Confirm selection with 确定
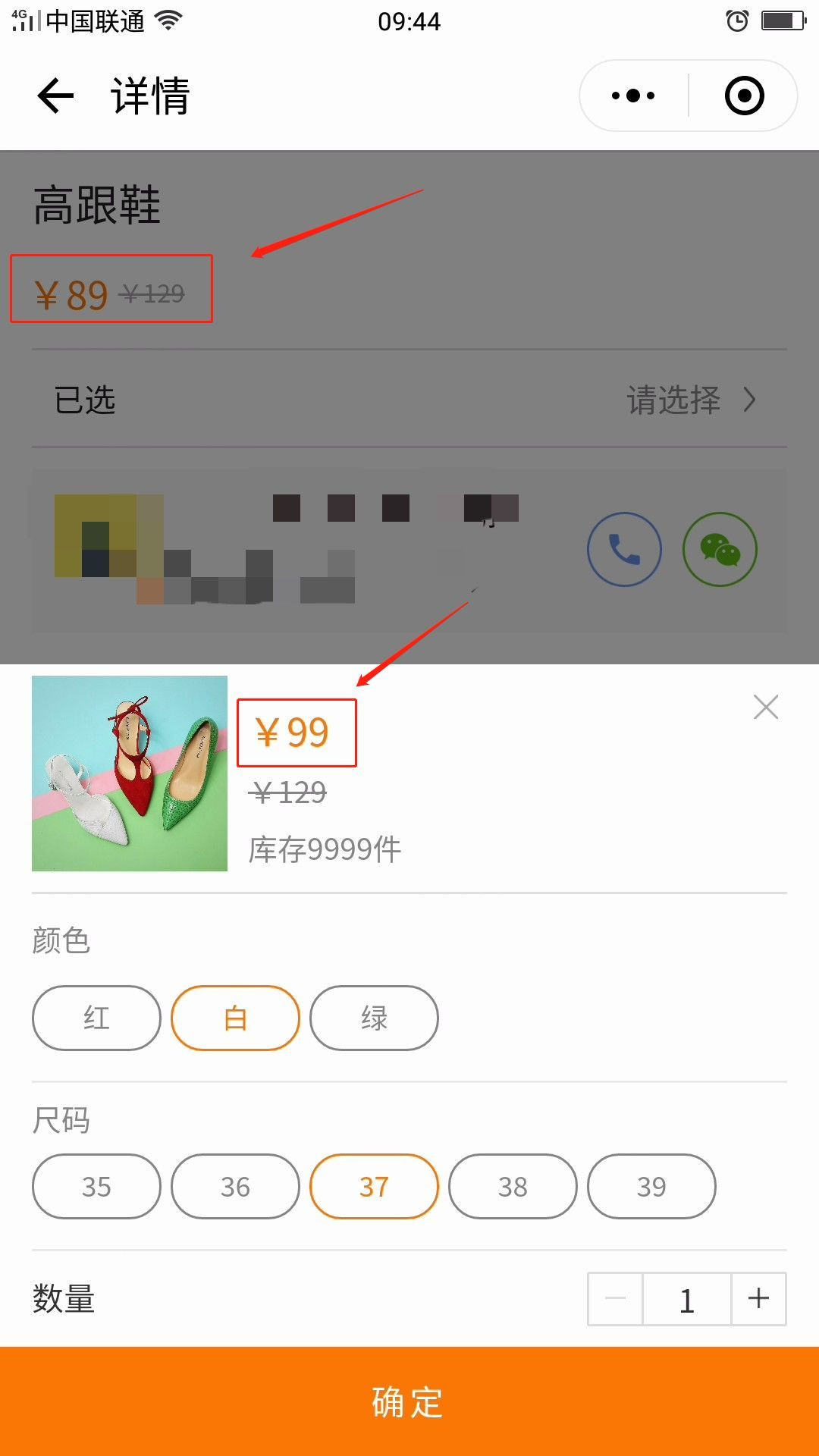 pyautogui.click(x=409, y=1401)
